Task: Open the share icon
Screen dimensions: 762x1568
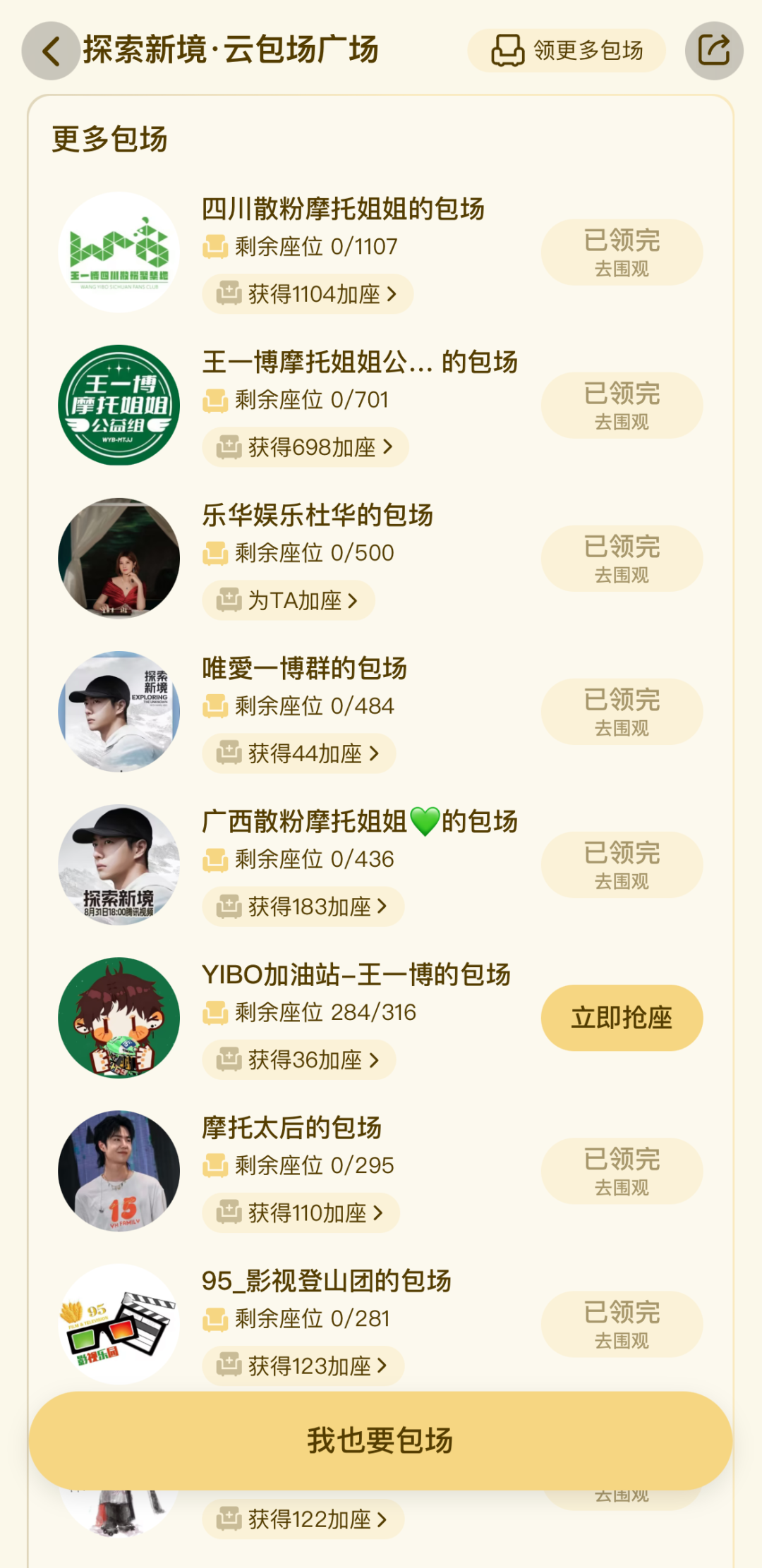Action: (x=713, y=51)
